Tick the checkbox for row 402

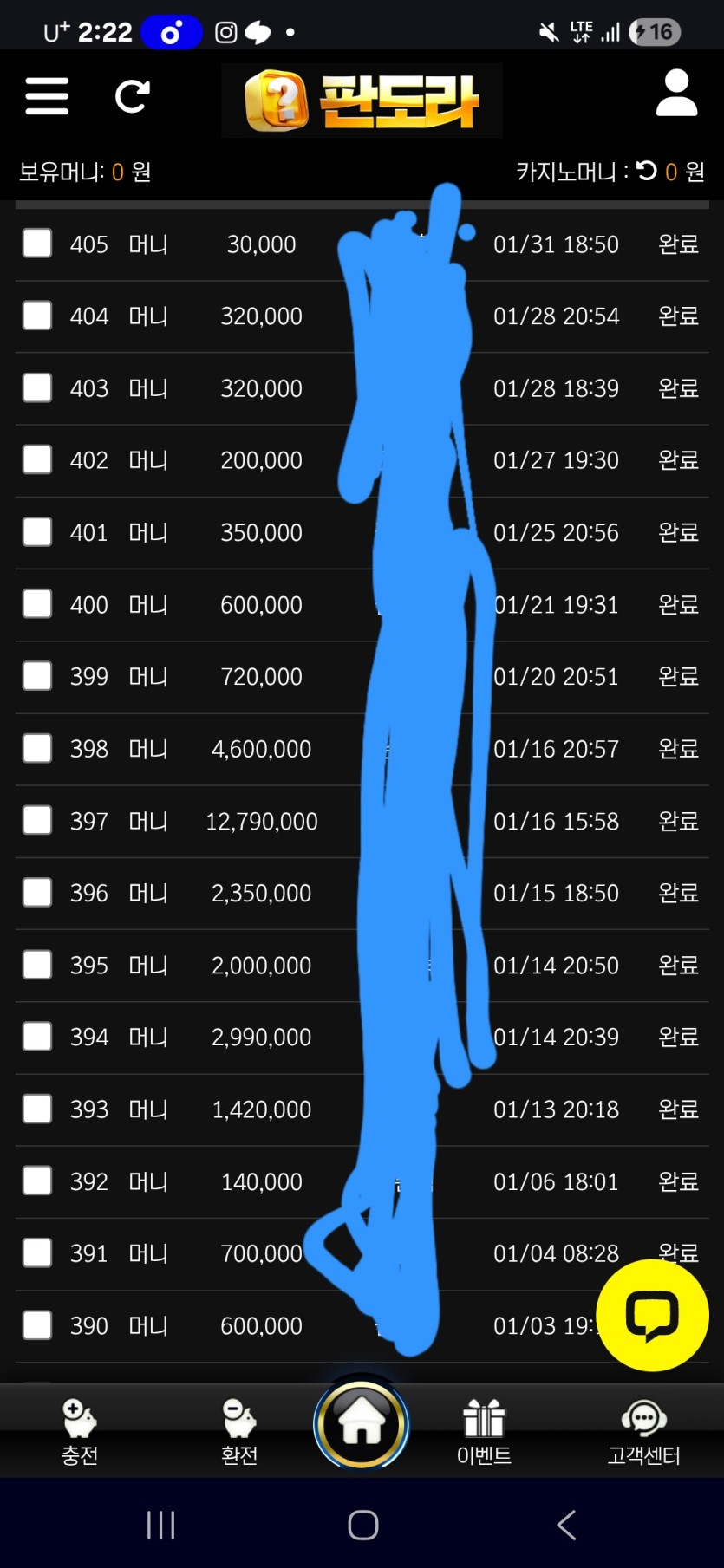(x=37, y=459)
